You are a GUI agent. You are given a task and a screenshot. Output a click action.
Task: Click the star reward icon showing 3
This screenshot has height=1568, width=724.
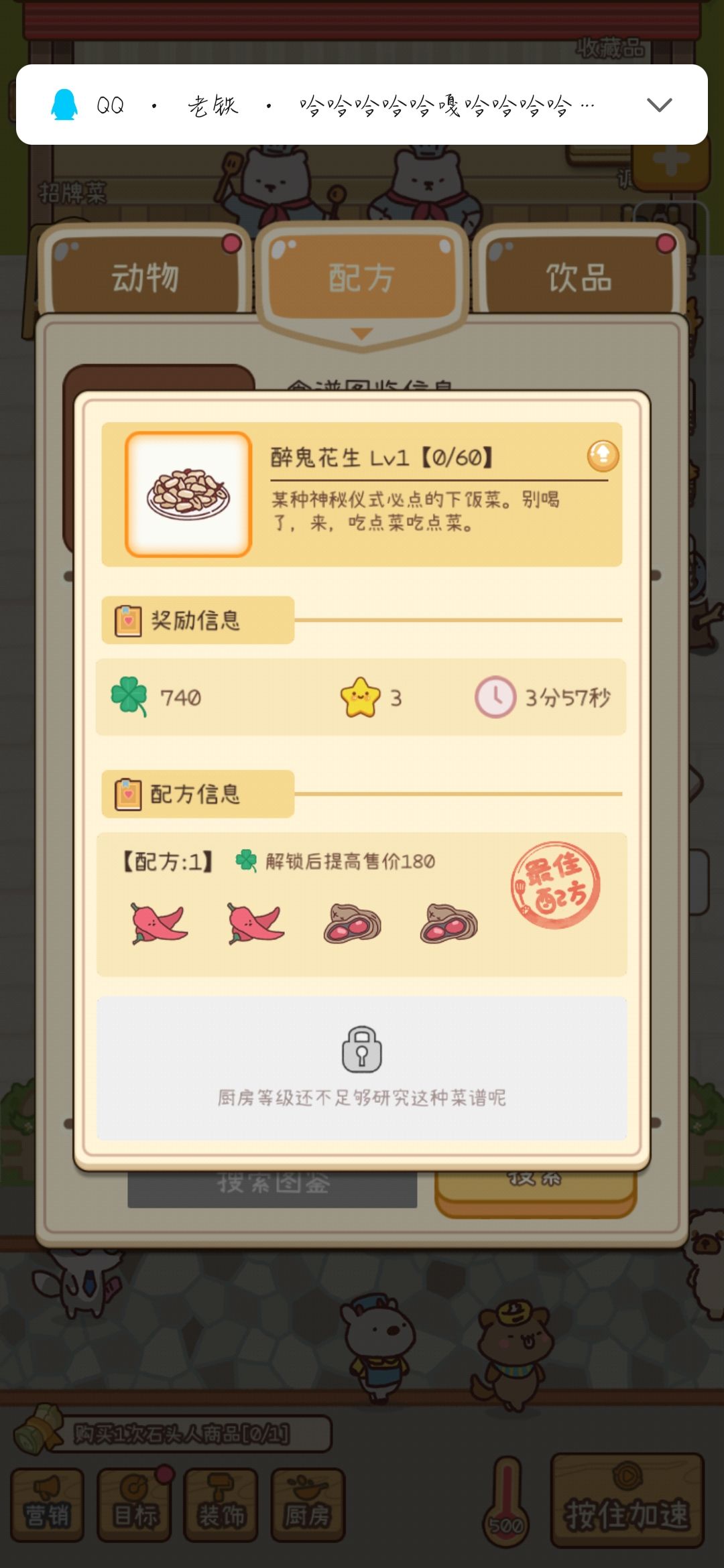360,698
